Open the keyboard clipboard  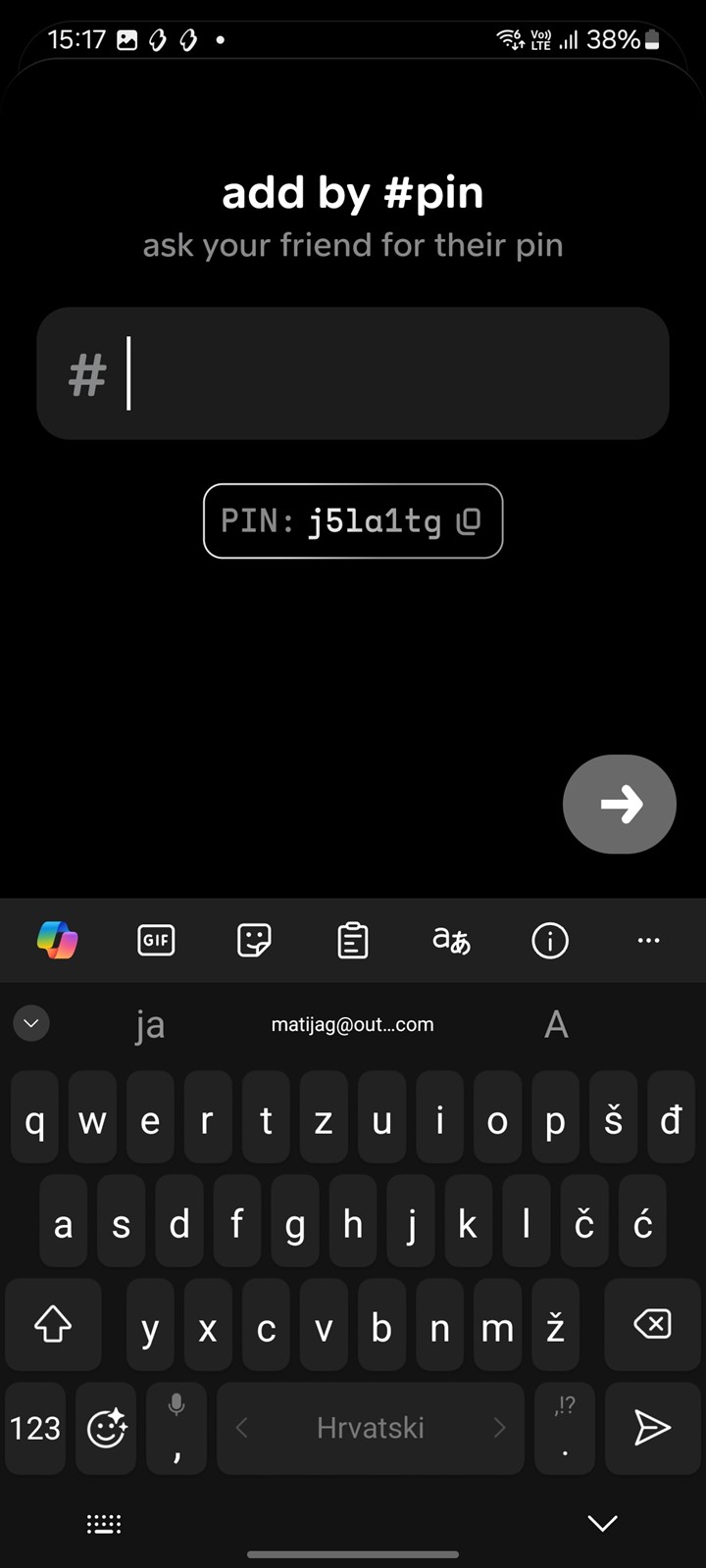pyautogui.click(x=353, y=941)
